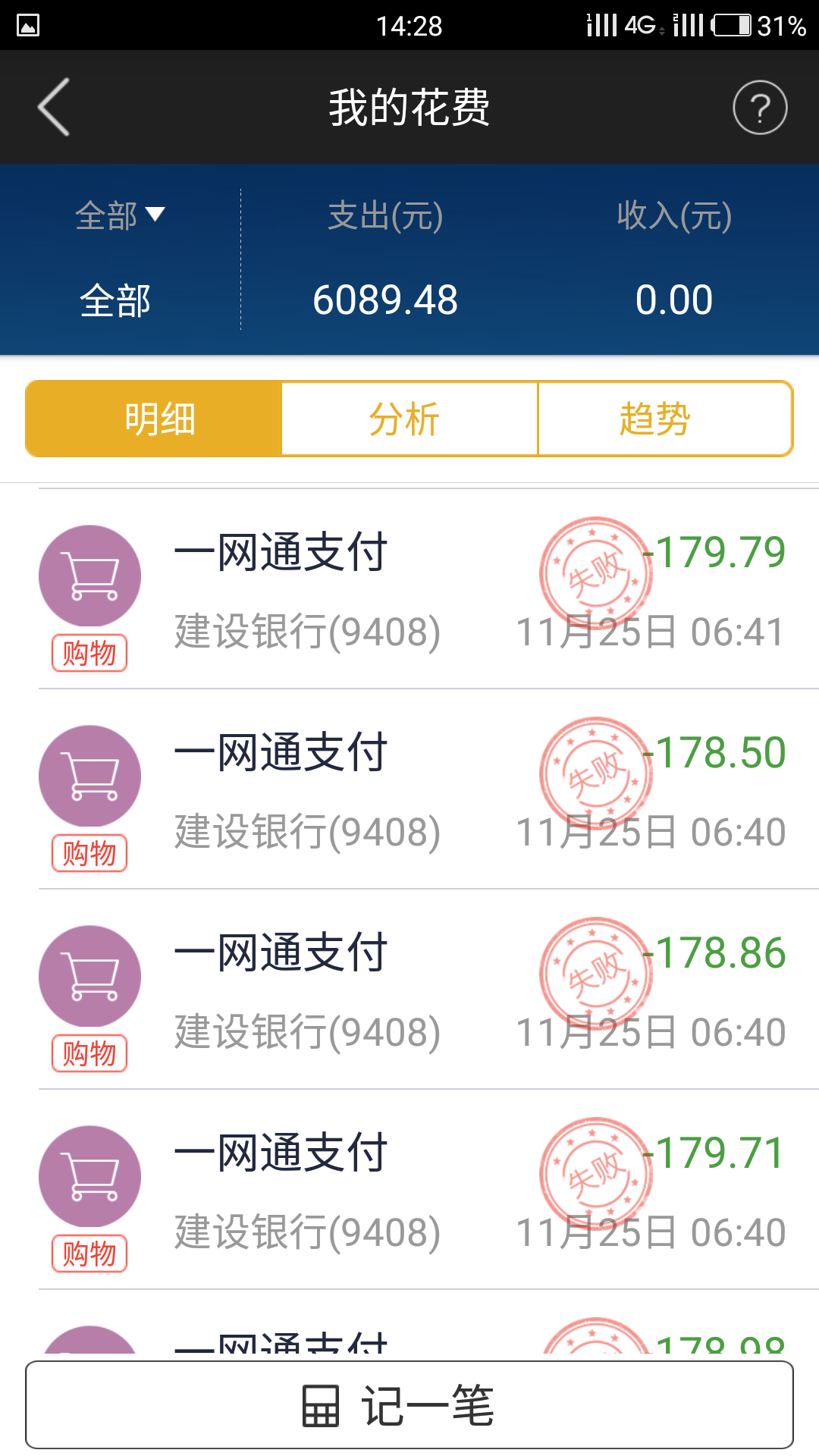Open the help question-mark icon

coord(760,108)
